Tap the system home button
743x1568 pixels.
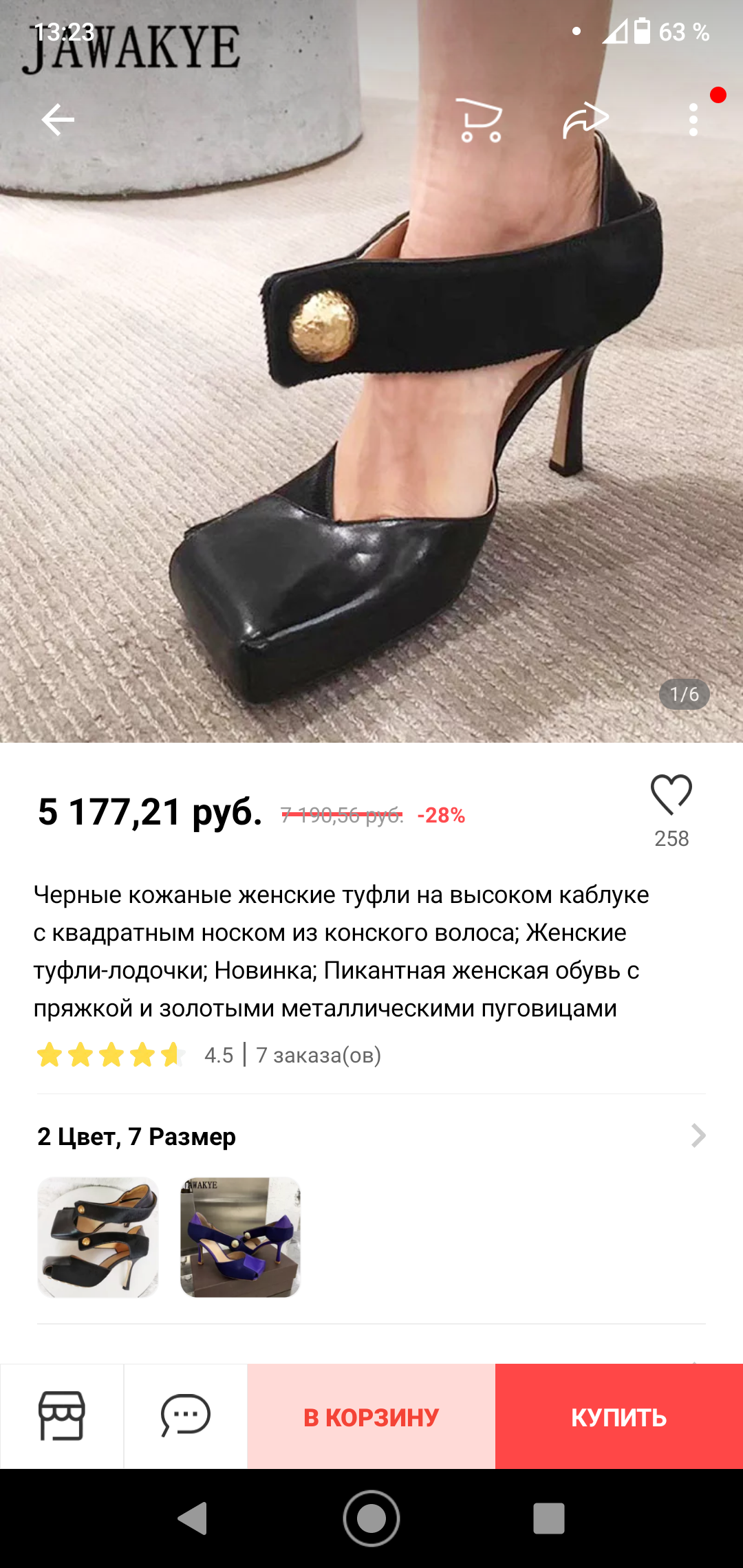[371, 1518]
